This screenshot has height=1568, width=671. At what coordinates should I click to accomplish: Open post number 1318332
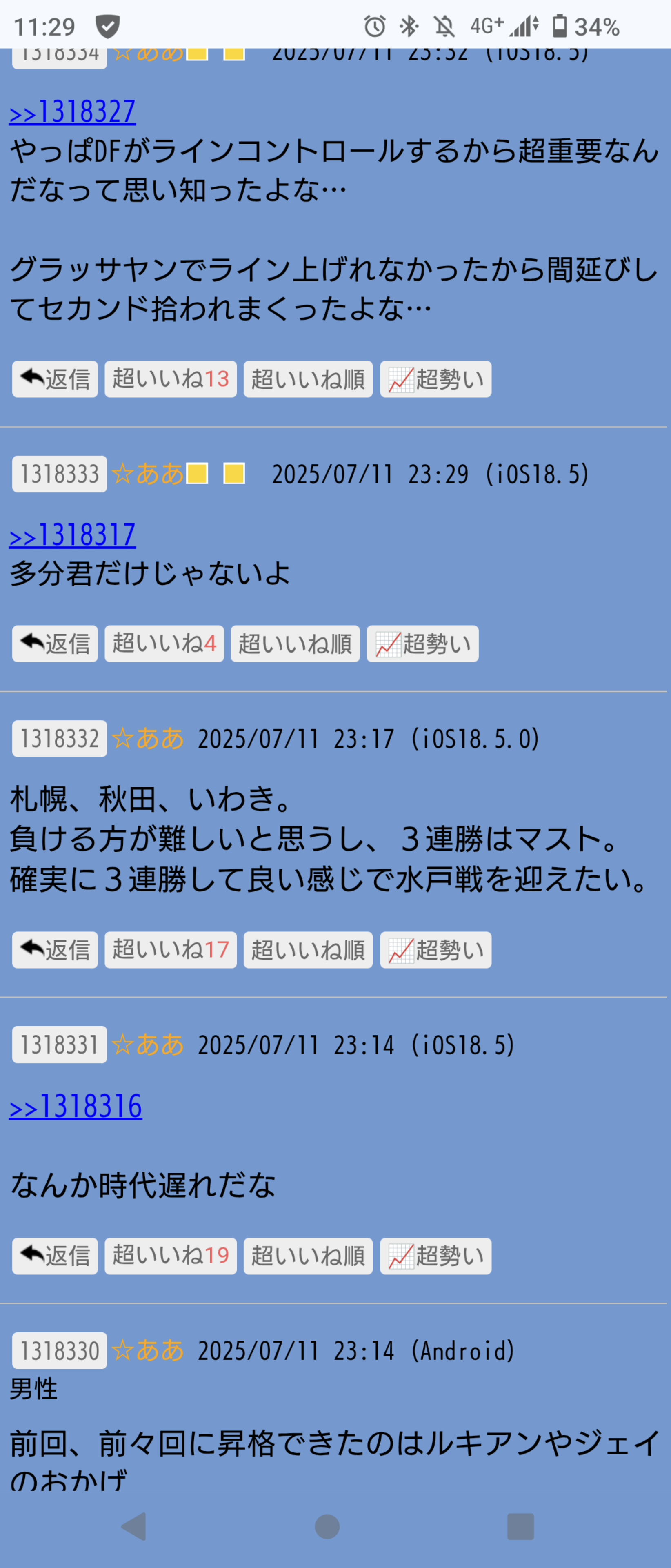60,738
